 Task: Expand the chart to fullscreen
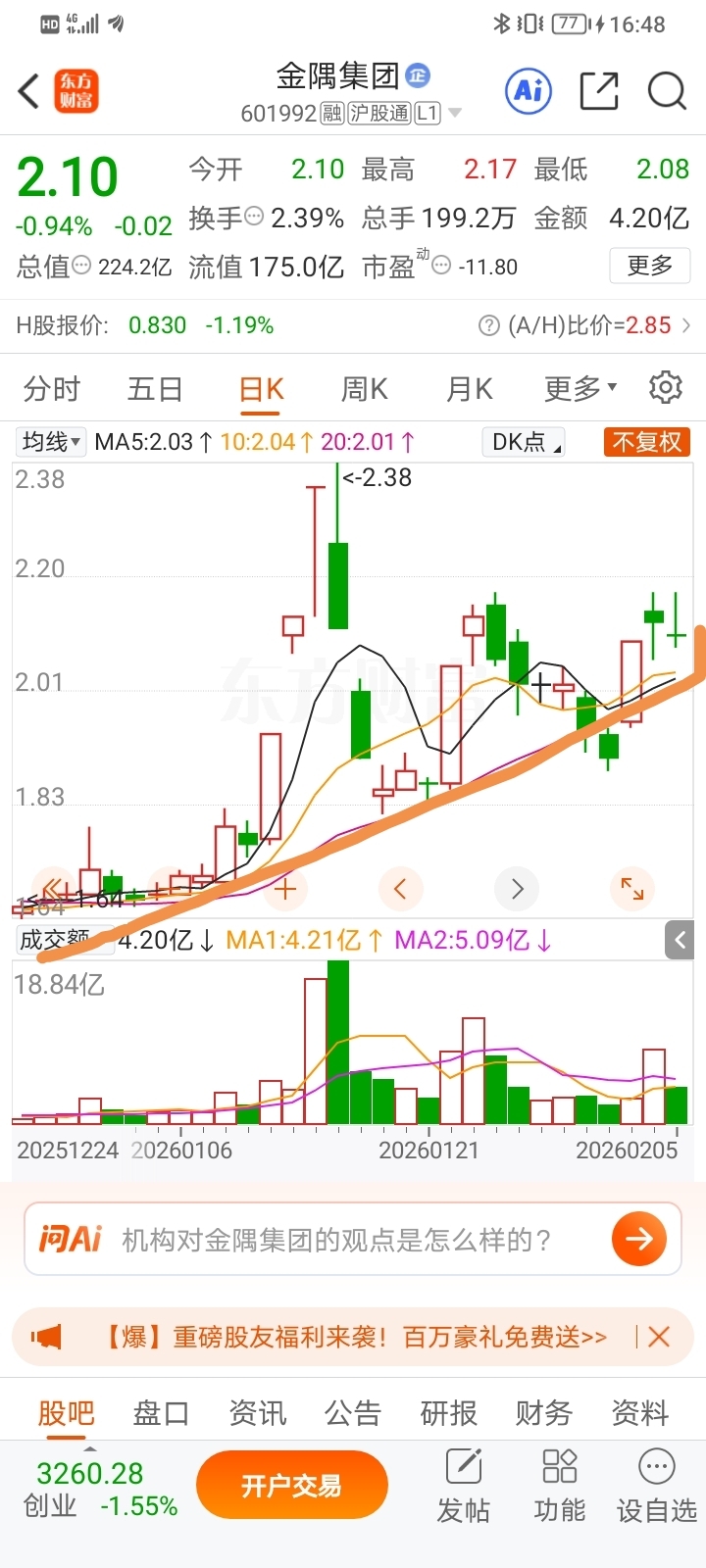click(632, 889)
